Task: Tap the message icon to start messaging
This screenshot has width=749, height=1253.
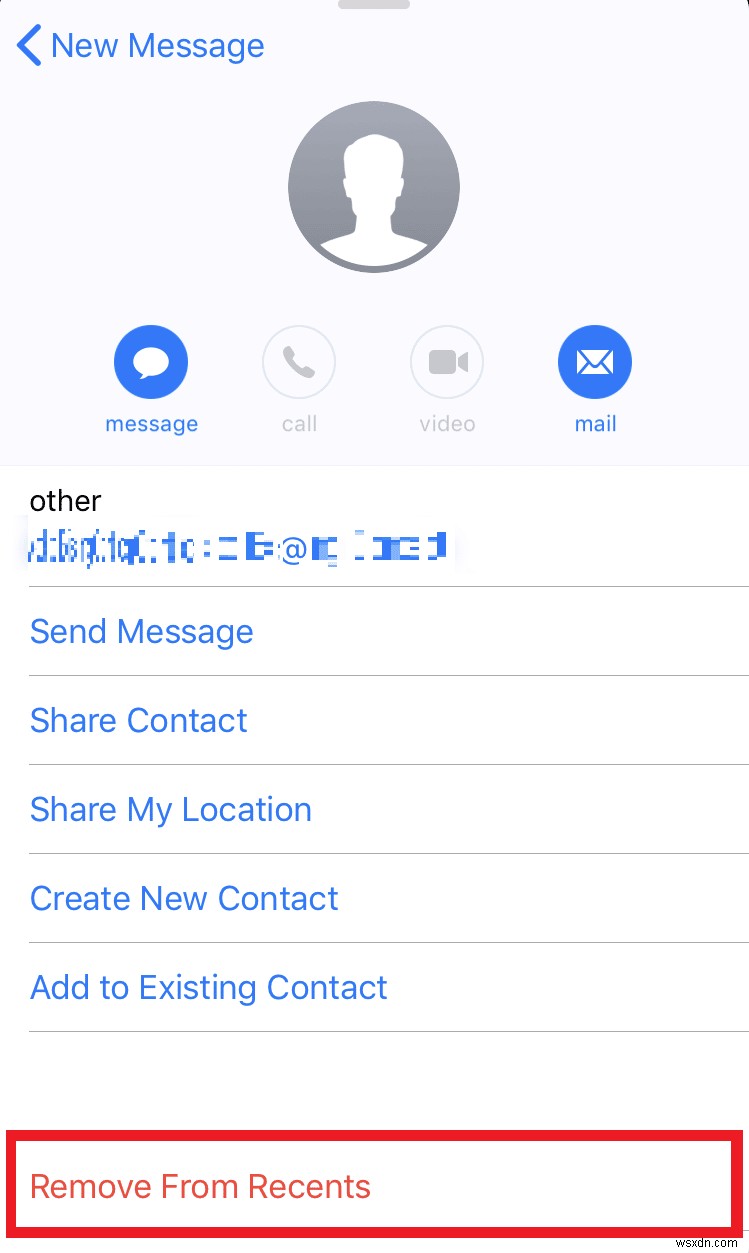Action: pos(151,362)
